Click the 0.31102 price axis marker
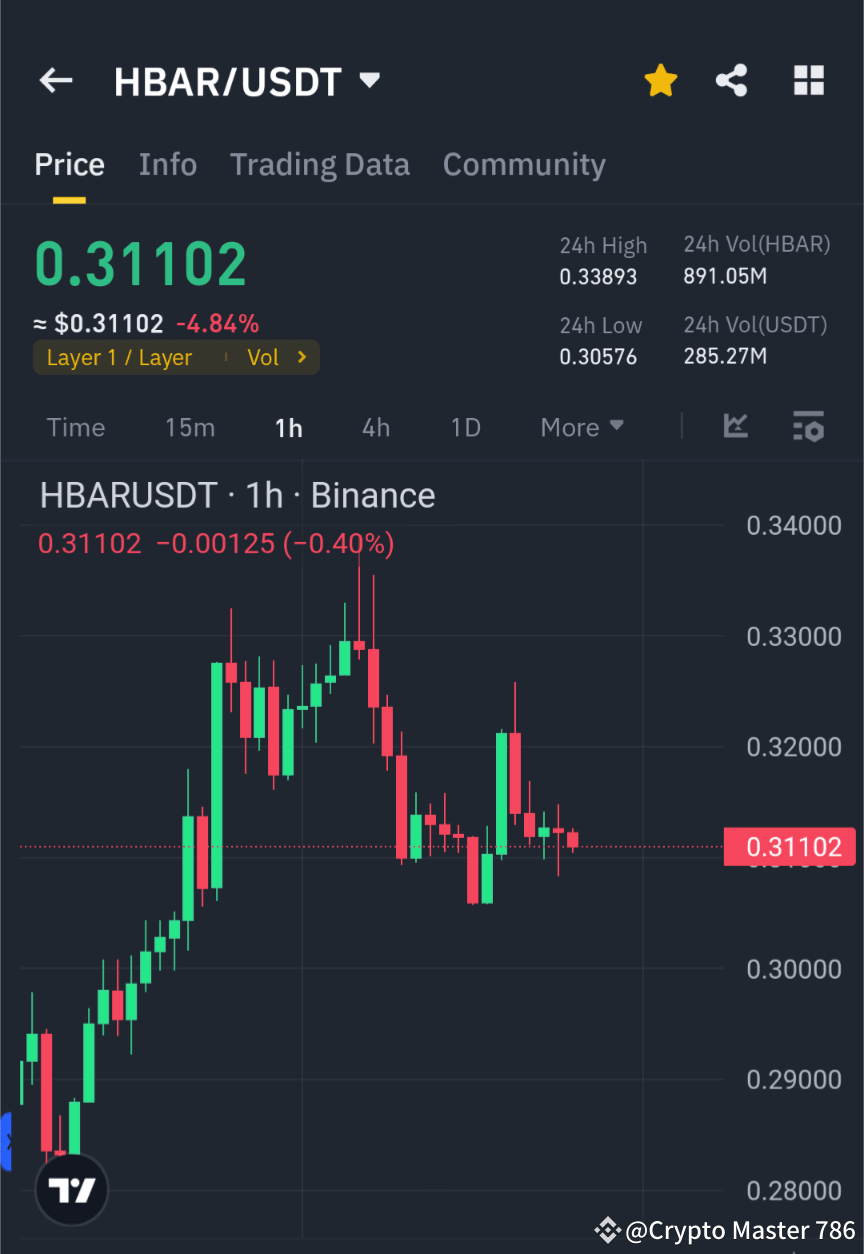 click(x=790, y=847)
